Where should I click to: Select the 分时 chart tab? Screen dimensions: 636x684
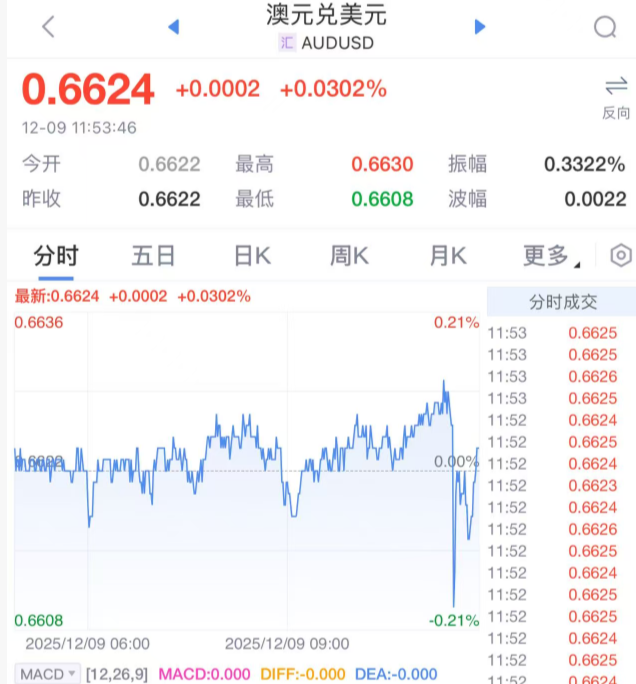point(55,256)
